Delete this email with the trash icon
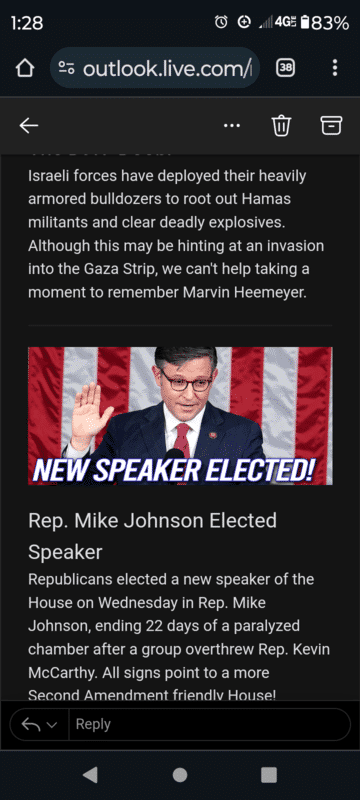The height and width of the screenshot is (800, 360). click(x=281, y=126)
